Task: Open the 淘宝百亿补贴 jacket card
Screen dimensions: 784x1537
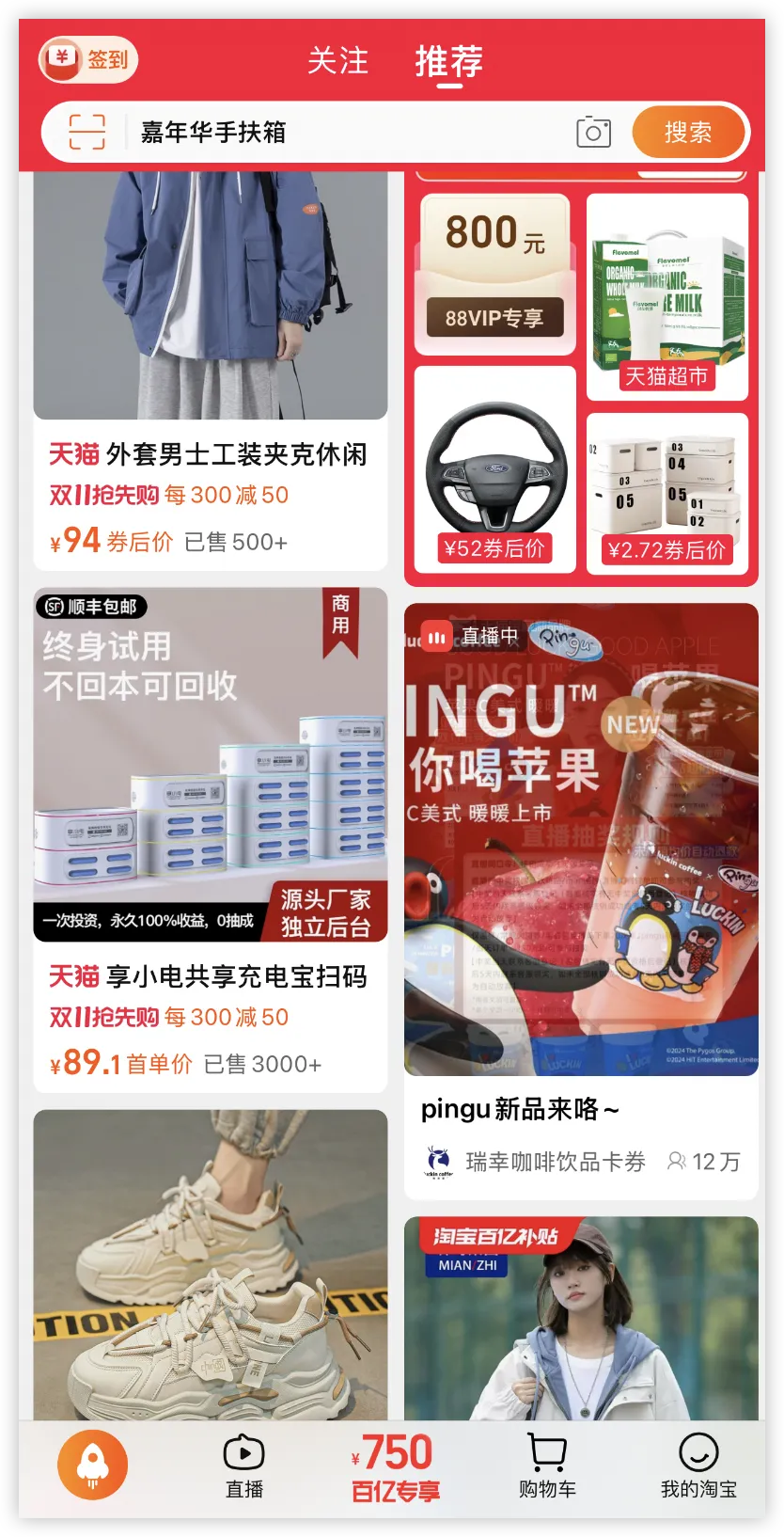Action: click(x=581, y=1317)
